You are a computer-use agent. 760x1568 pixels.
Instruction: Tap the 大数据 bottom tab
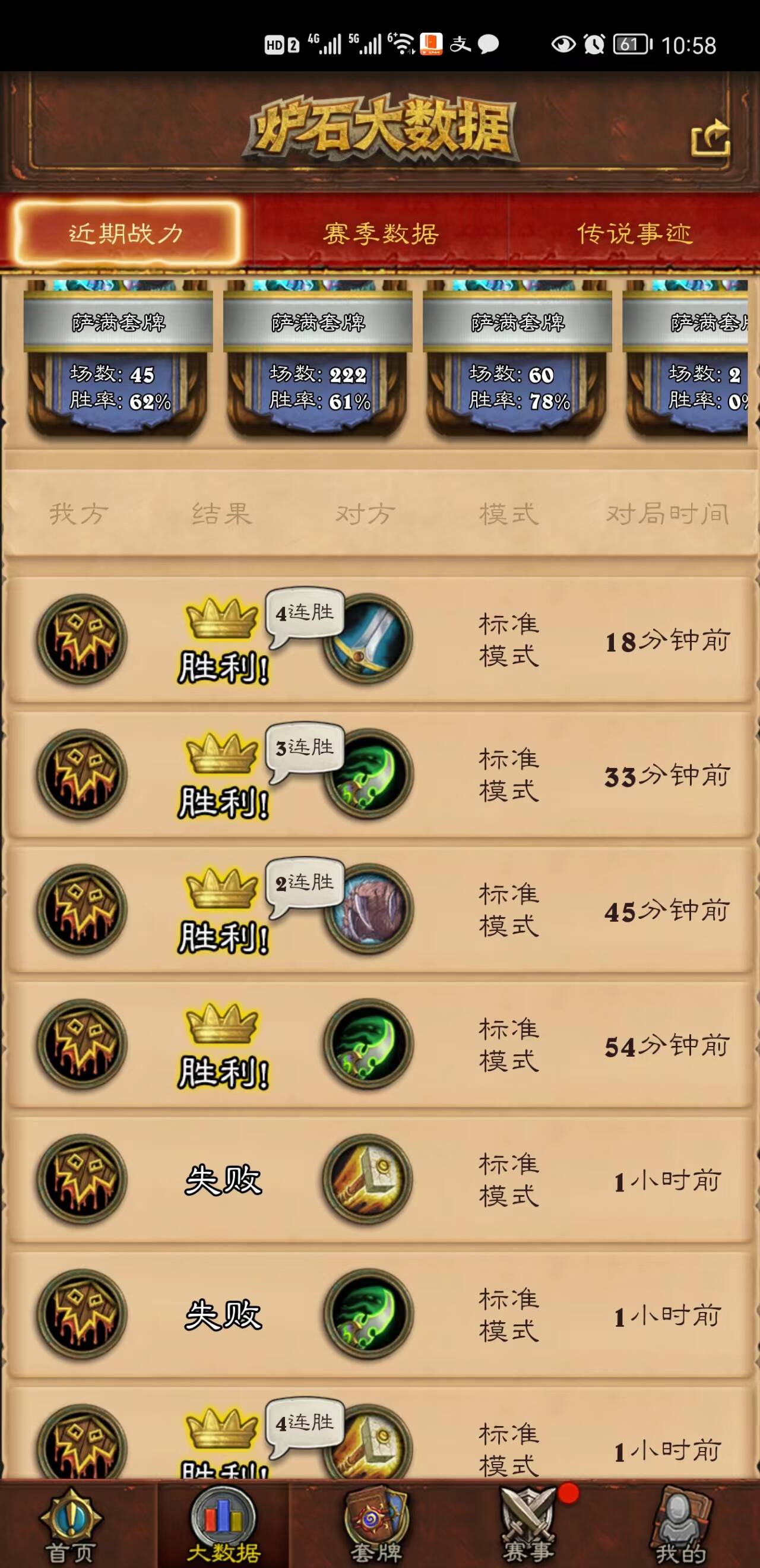coord(223,1525)
